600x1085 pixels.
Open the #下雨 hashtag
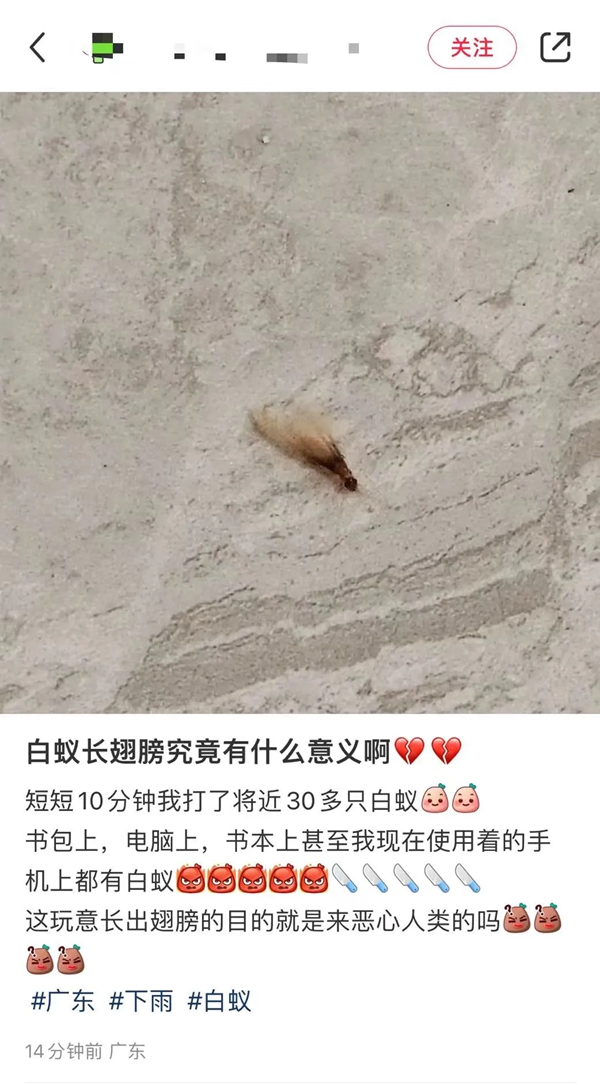(x=141, y=1001)
